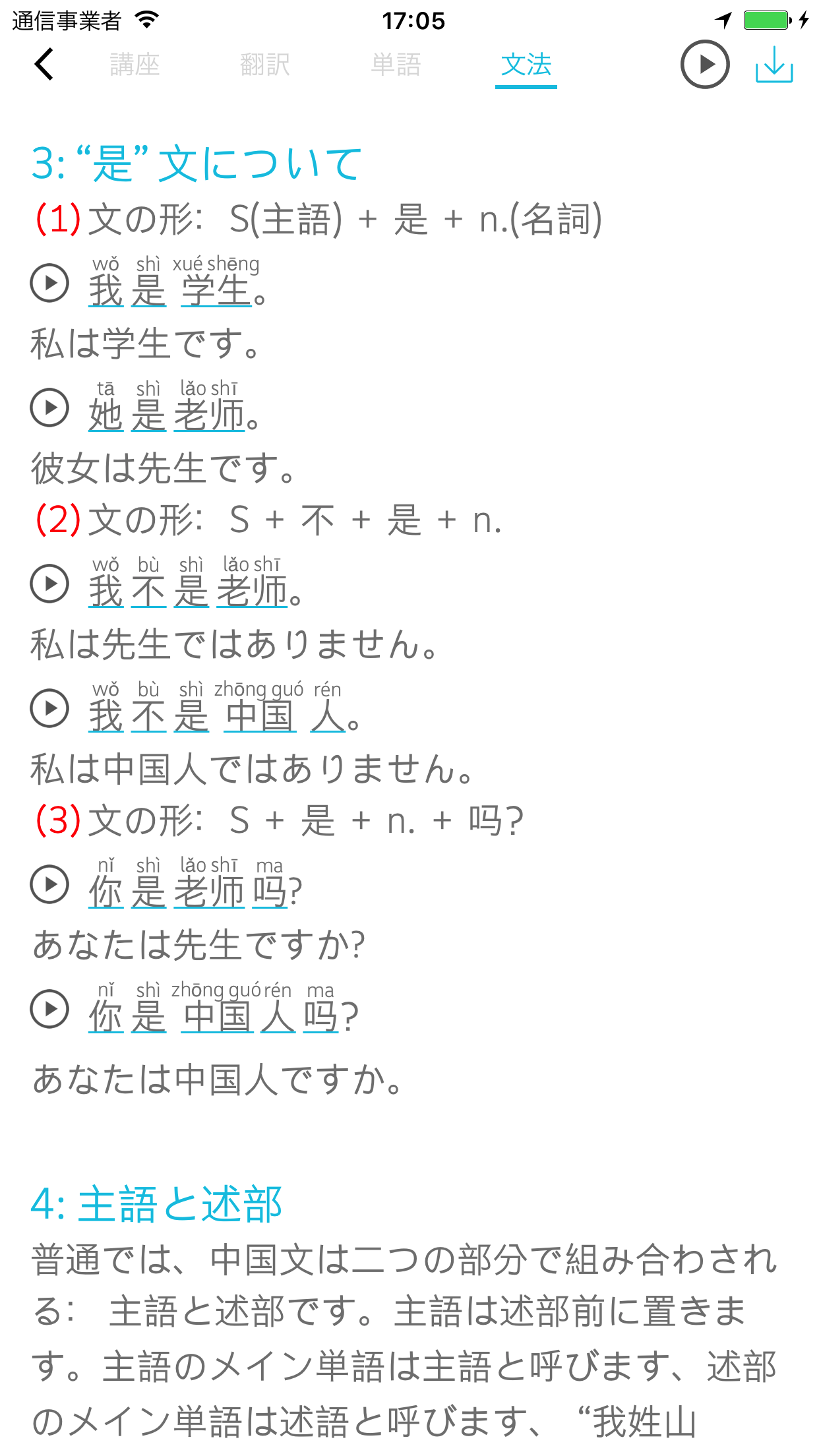Play audio for 我不是中国人

click(49, 708)
